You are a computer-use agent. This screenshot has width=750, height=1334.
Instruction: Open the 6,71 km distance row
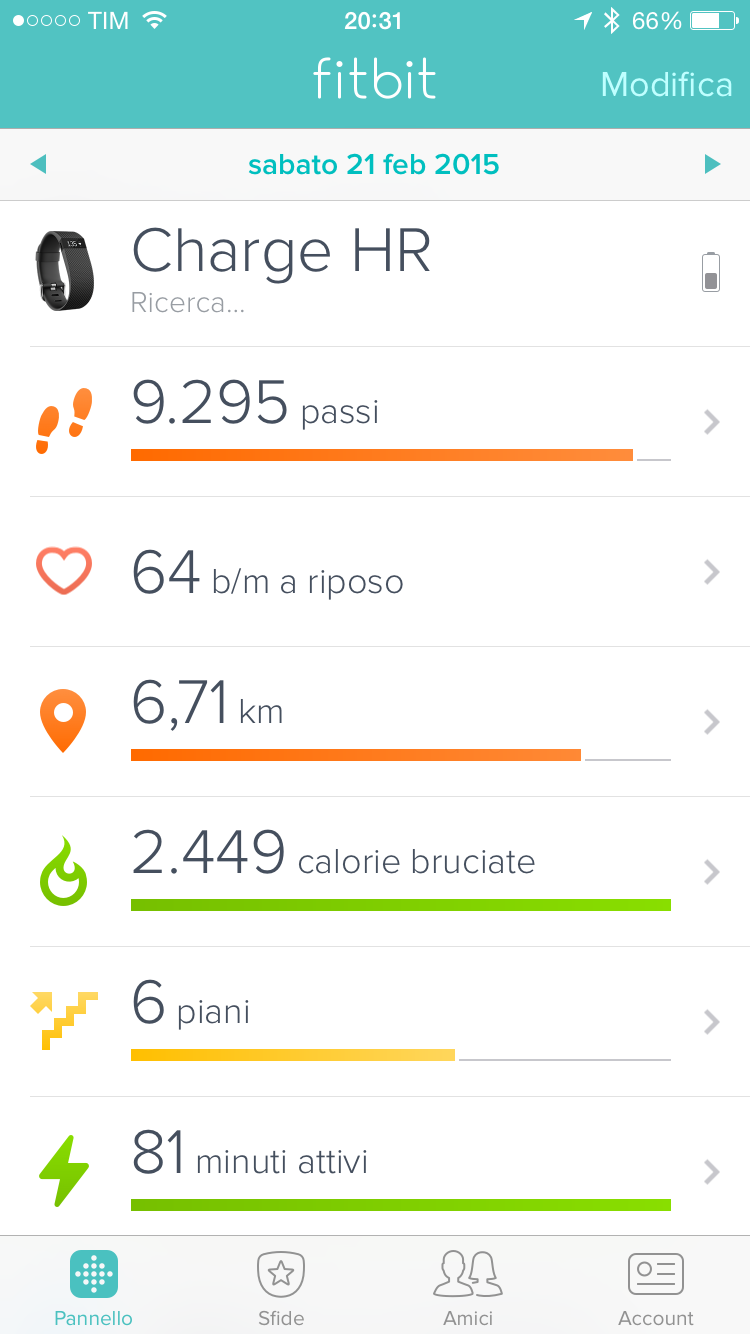(375, 722)
